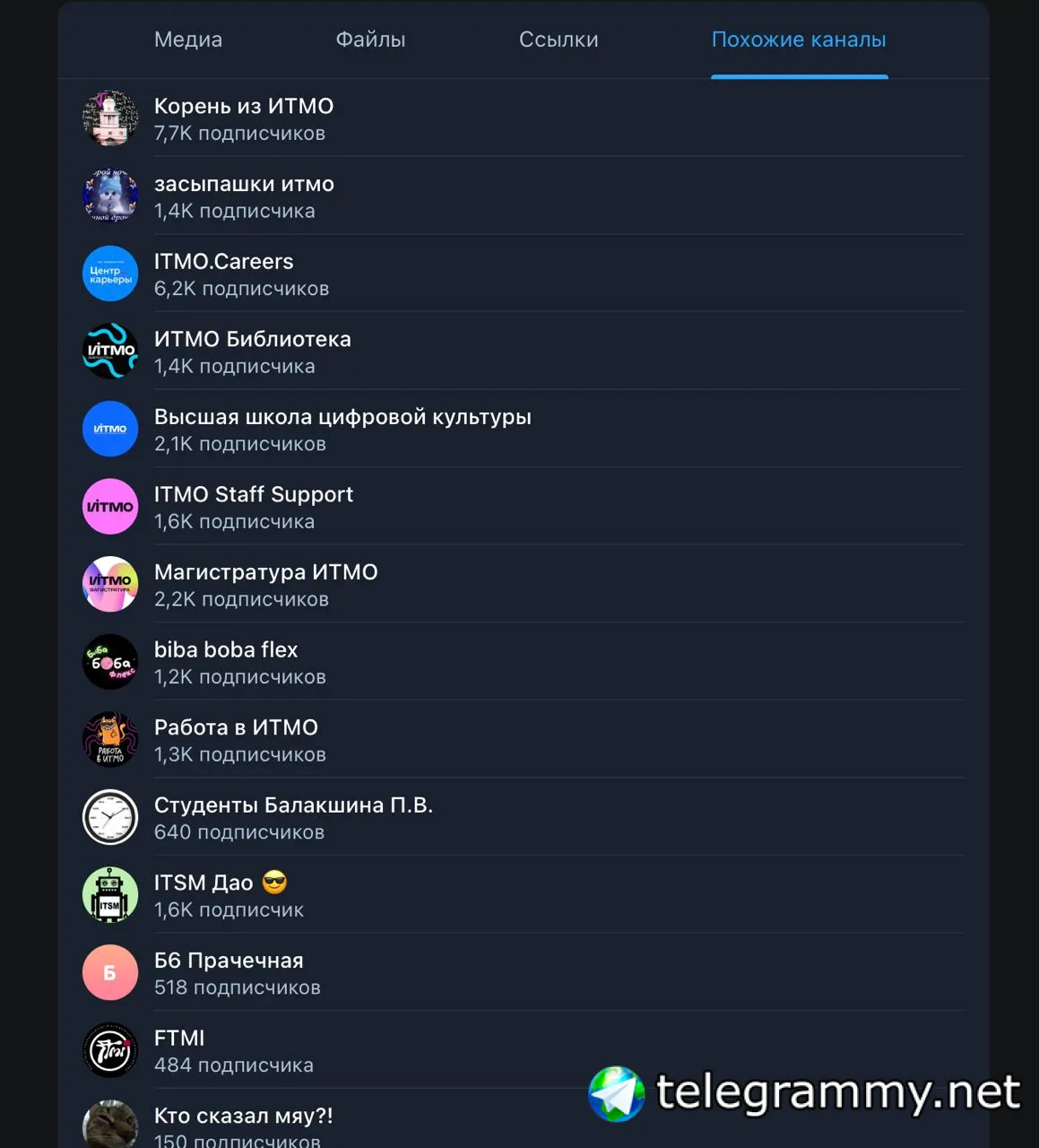Screen dimensions: 1039x1148
Task: Open the засыпашки итмо channel
Action: click(244, 196)
